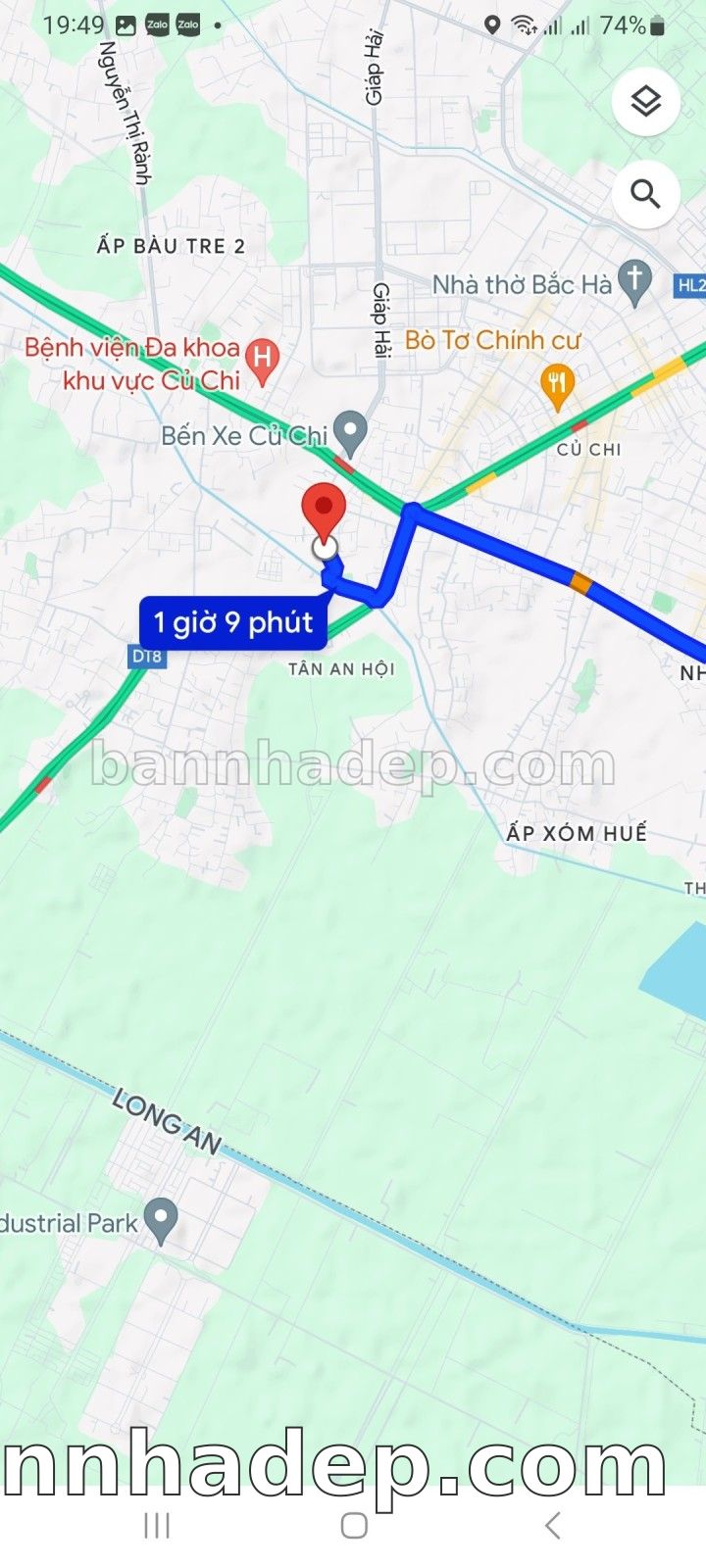Tap the 1 giờ 9 phút route label
Viewport: 706px width, 1568px height.
[x=232, y=623]
